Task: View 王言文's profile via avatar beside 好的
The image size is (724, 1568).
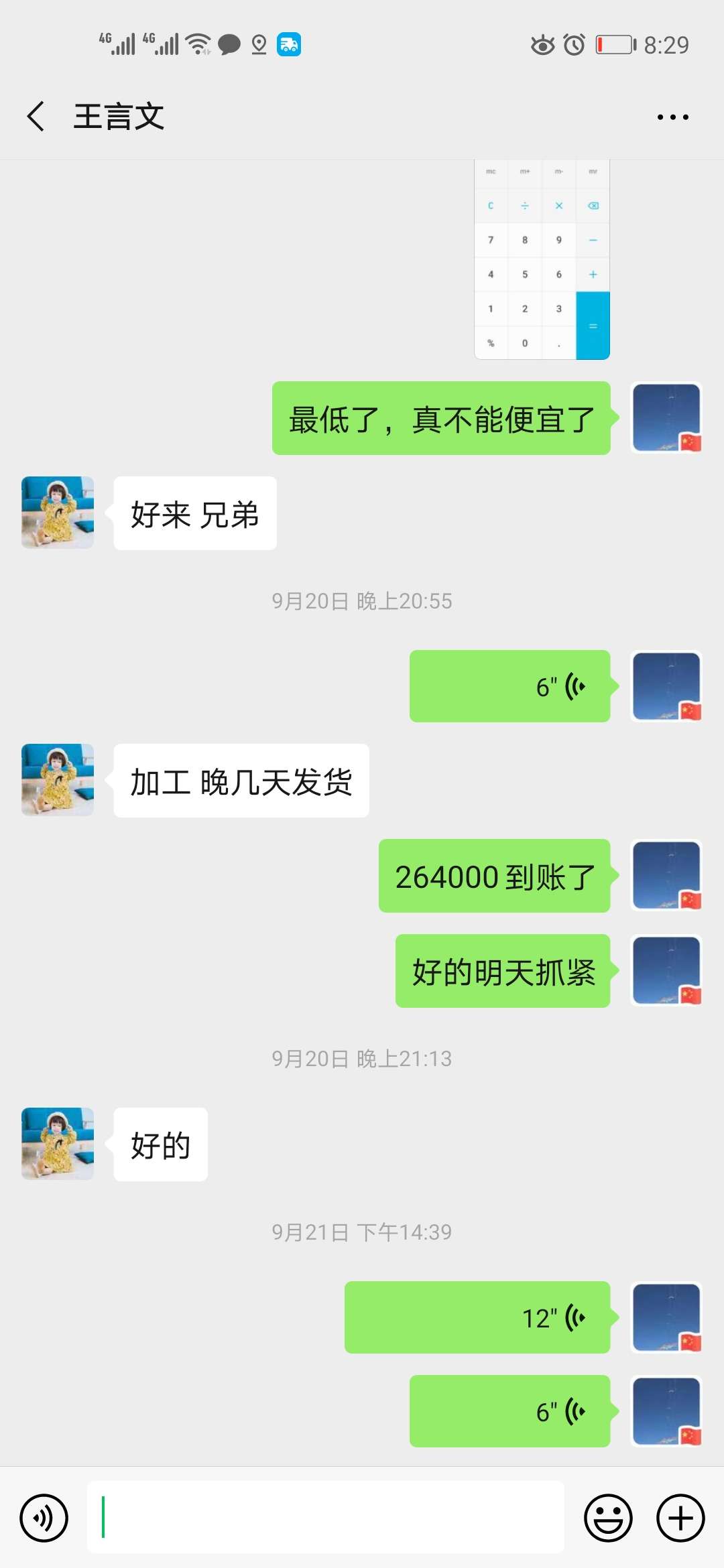Action: (58, 1144)
